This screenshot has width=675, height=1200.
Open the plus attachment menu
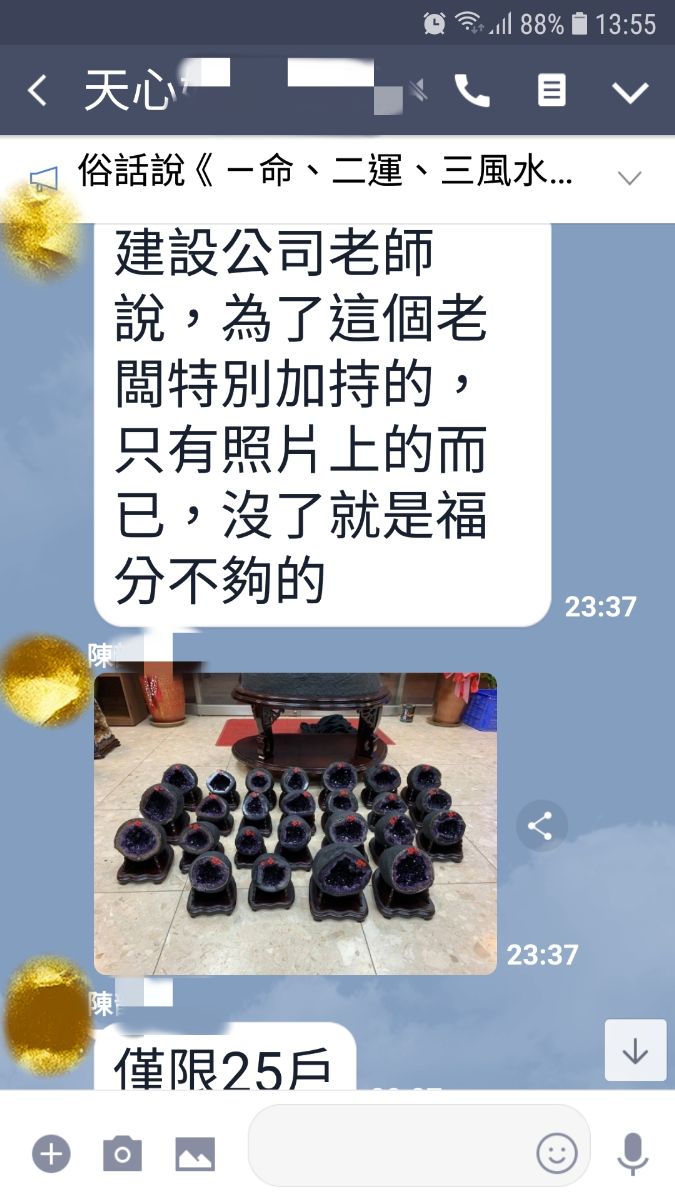51,1154
